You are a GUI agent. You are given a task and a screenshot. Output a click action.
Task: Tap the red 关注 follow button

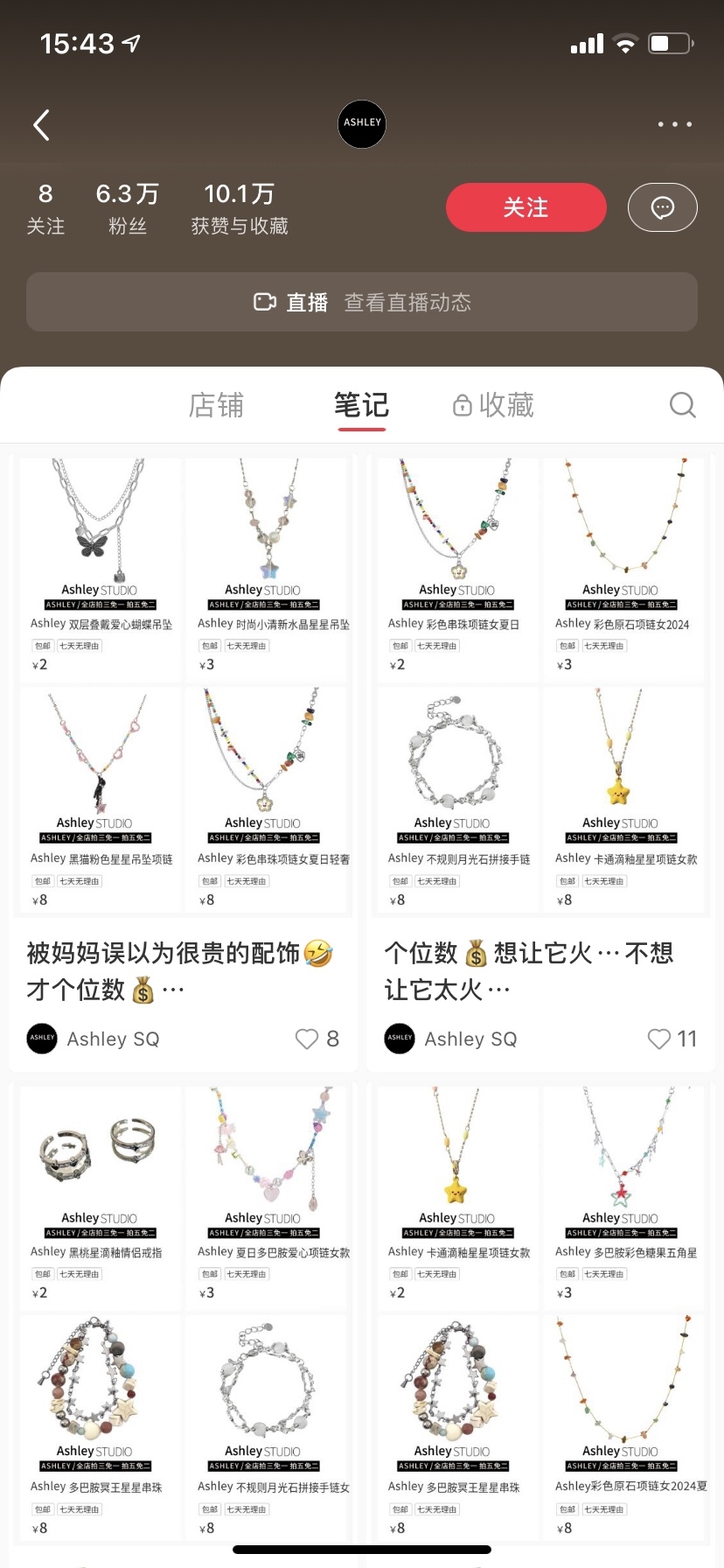click(526, 207)
